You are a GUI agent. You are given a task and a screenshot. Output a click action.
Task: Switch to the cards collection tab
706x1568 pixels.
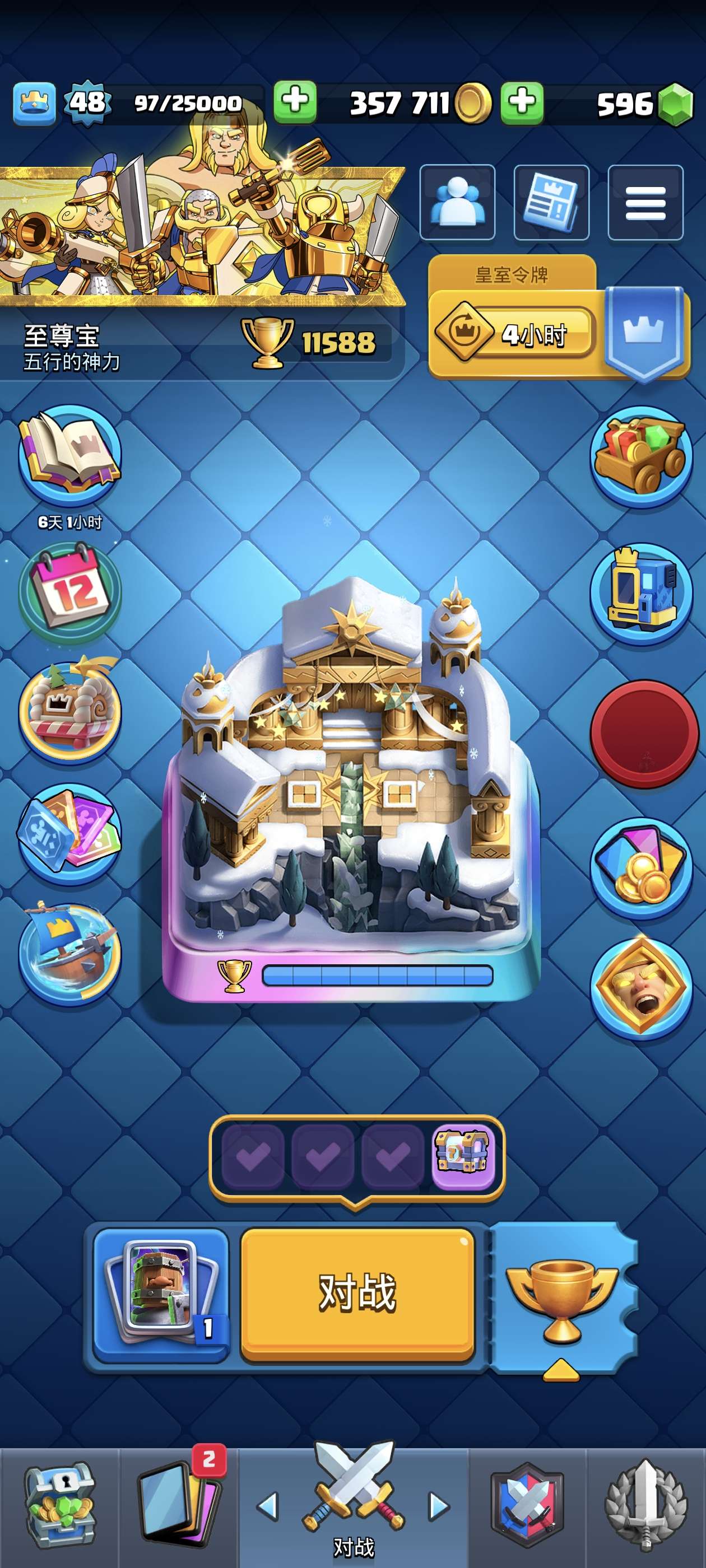178,1505
